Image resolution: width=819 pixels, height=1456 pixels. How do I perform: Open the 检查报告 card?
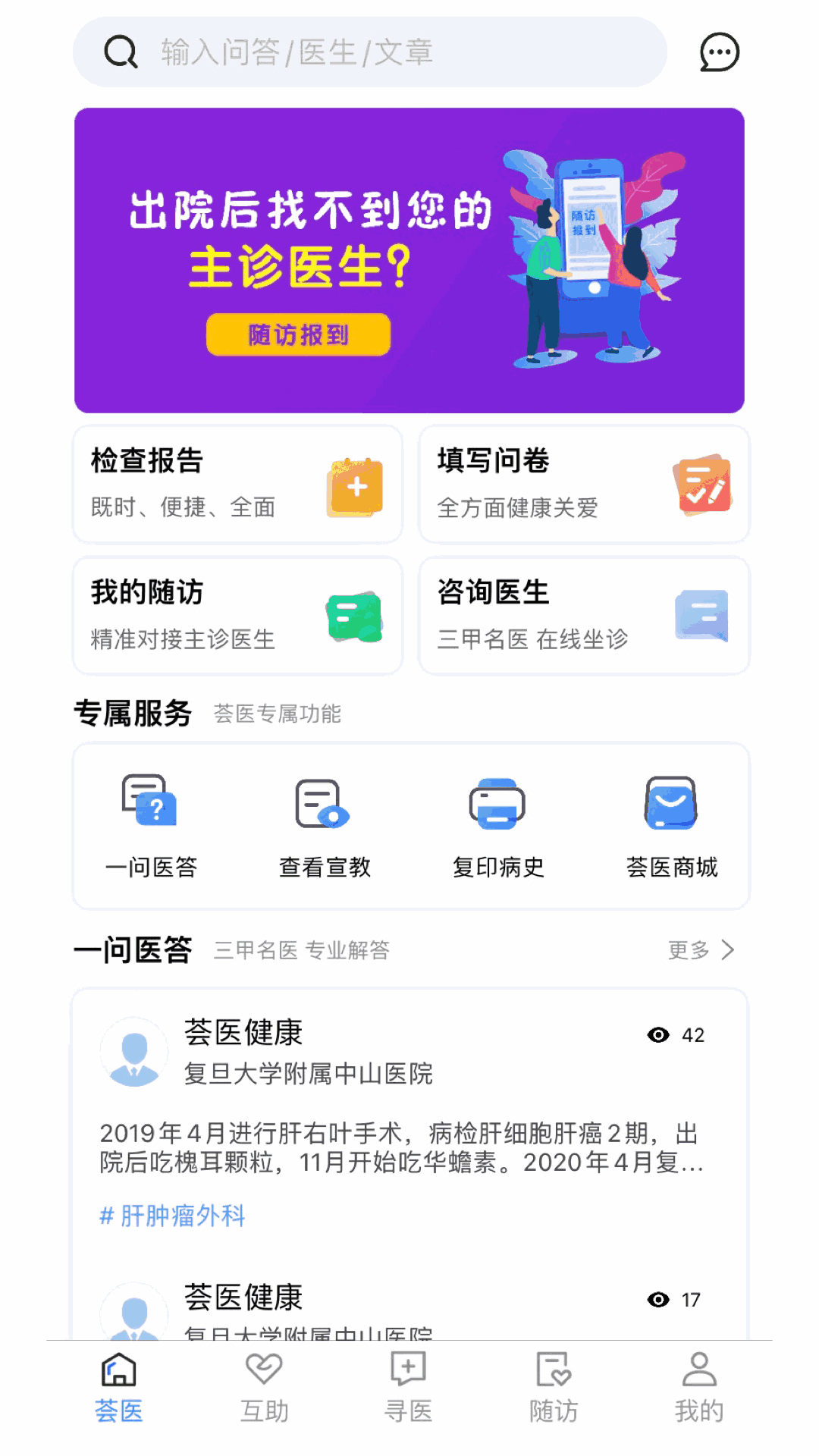237,484
